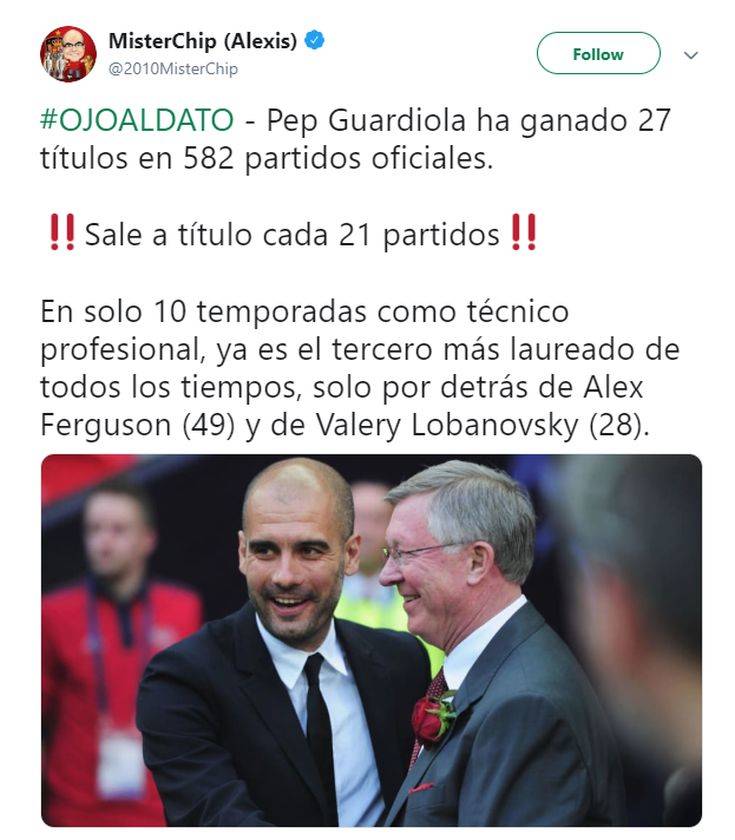Image resolution: width=735 pixels, height=840 pixels.
Task: Open the #OJOALDATO hashtag
Action: [137, 120]
